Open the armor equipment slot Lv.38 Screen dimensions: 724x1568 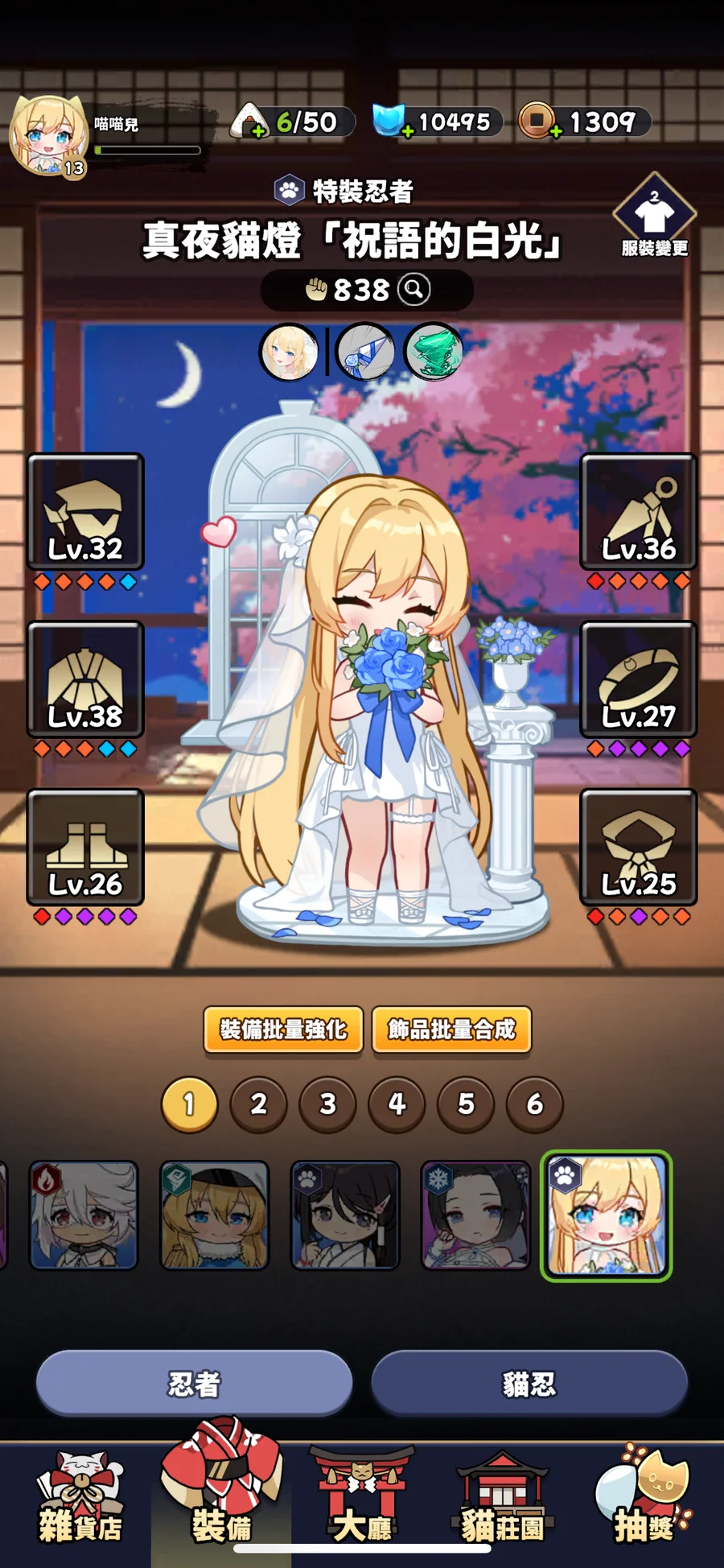tap(85, 680)
